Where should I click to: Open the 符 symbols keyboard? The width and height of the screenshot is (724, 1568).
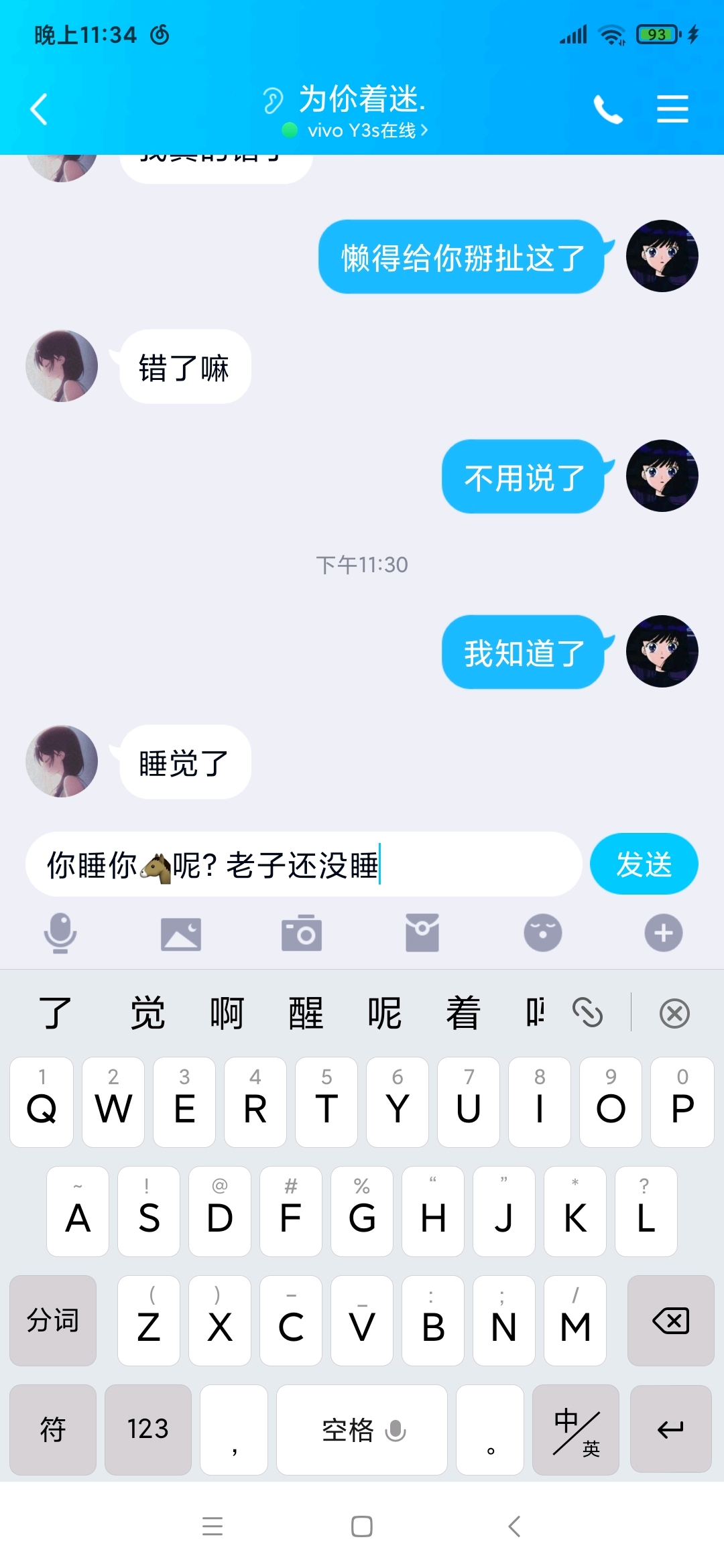(x=53, y=1430)
